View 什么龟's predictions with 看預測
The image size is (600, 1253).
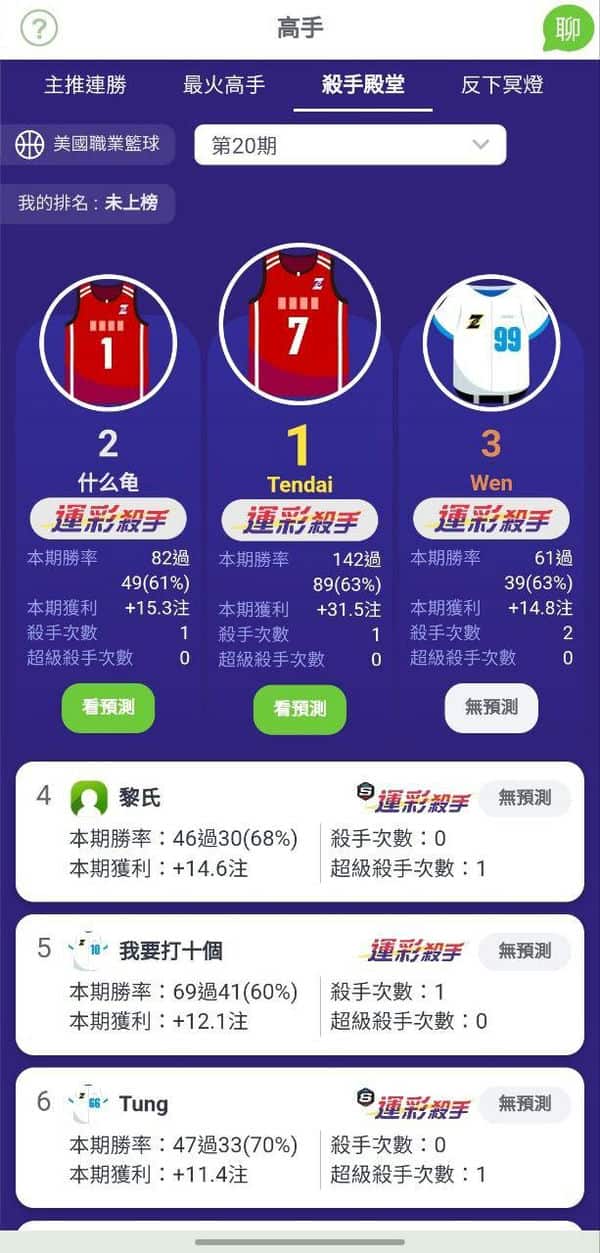click(108, 708)
